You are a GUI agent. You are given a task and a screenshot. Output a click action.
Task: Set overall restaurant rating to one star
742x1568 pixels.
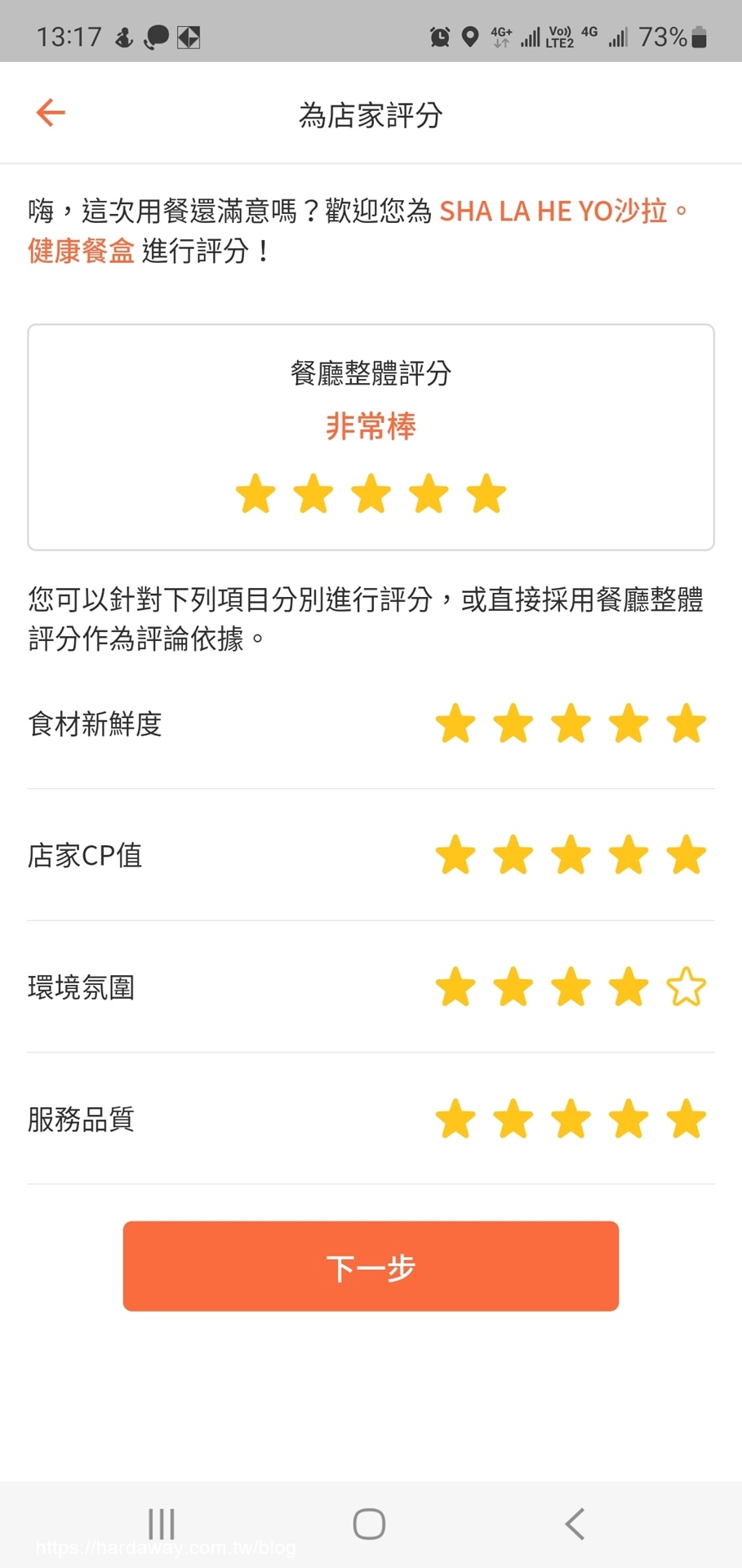[x=255, y=494]
